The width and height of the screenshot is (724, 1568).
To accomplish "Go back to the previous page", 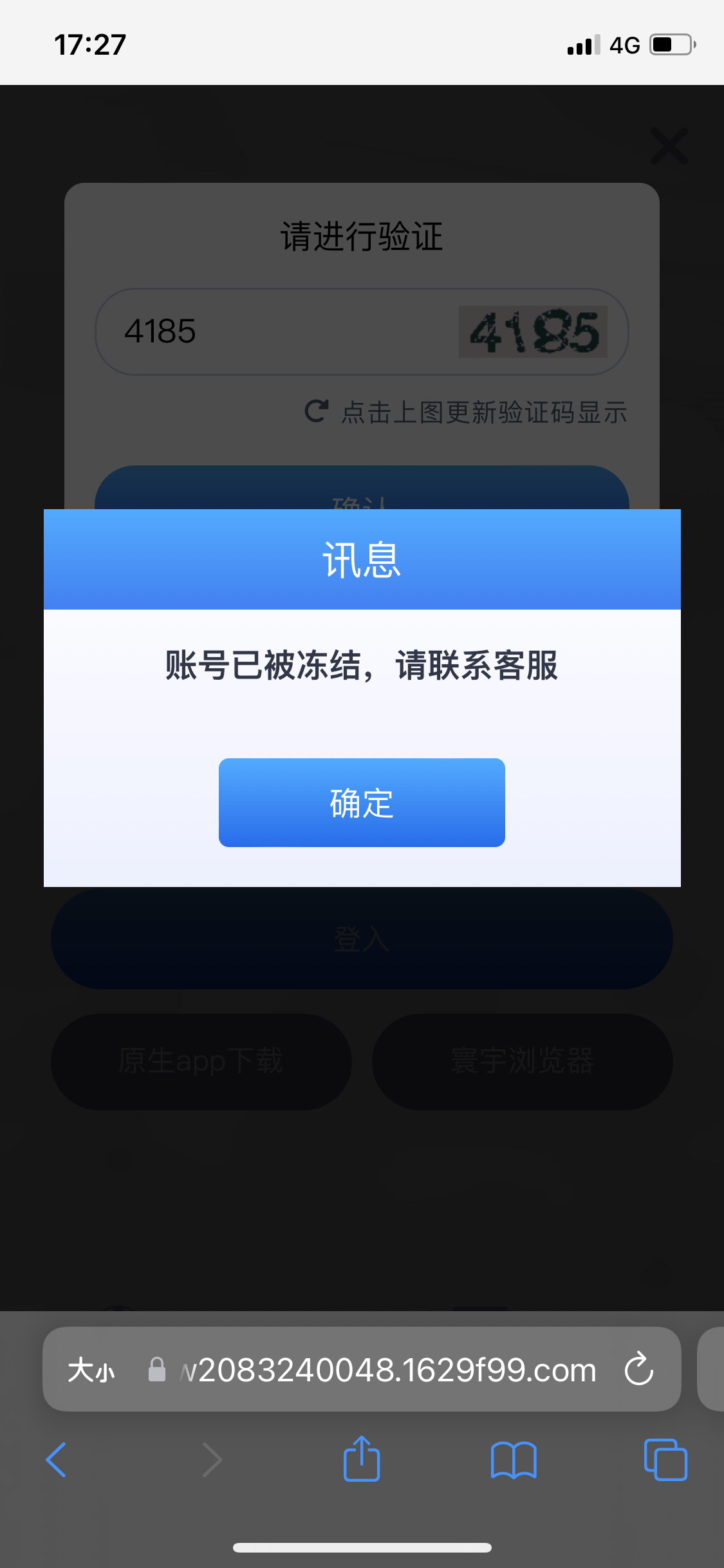I will pyautogui.click(x=57, y=1460).
